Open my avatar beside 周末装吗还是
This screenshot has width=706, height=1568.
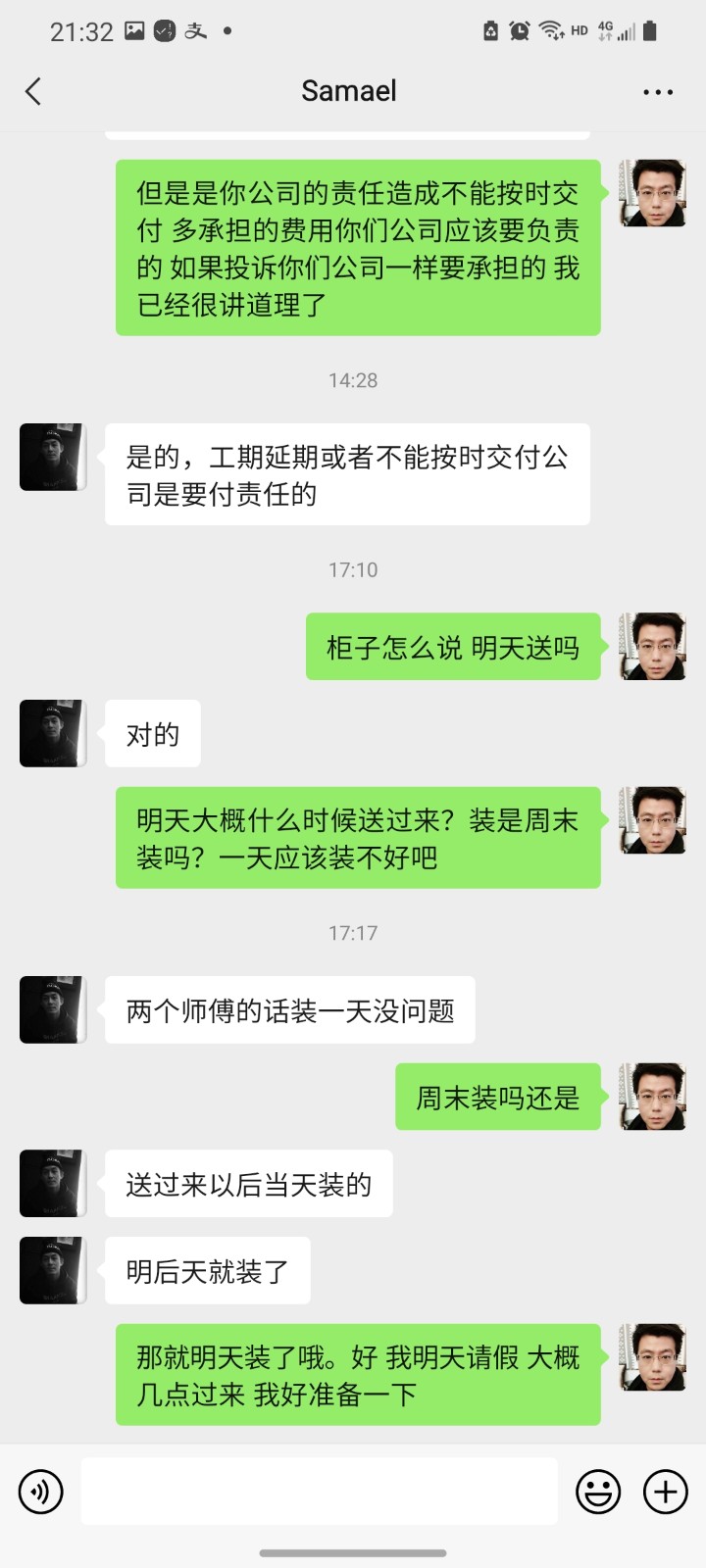coord(652,1097)
